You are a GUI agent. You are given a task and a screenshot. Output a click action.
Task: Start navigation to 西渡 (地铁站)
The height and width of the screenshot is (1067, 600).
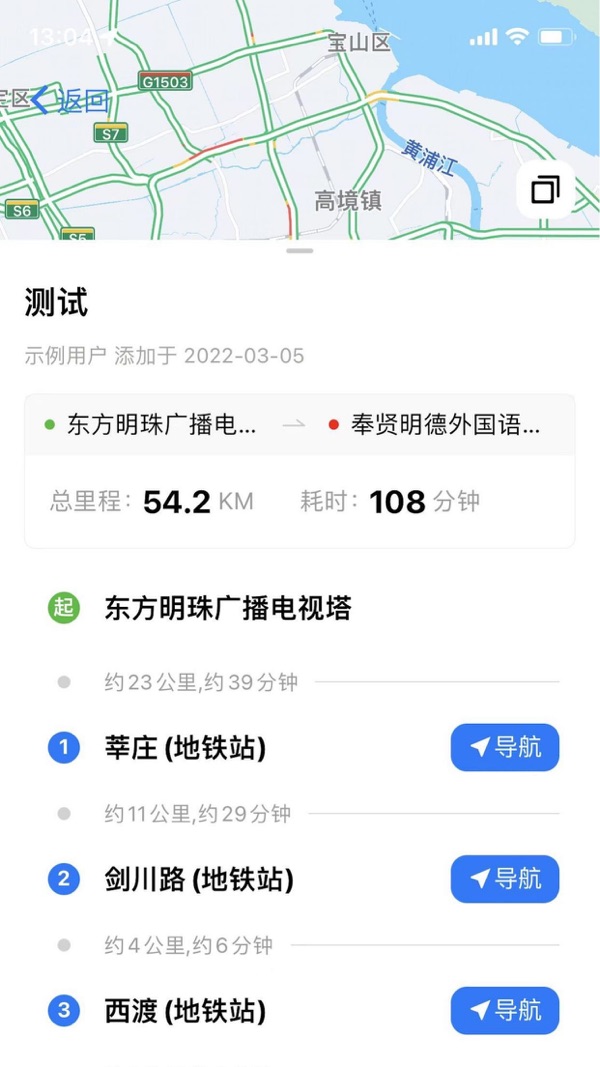pyautogui.click(x=505, y=1011)
